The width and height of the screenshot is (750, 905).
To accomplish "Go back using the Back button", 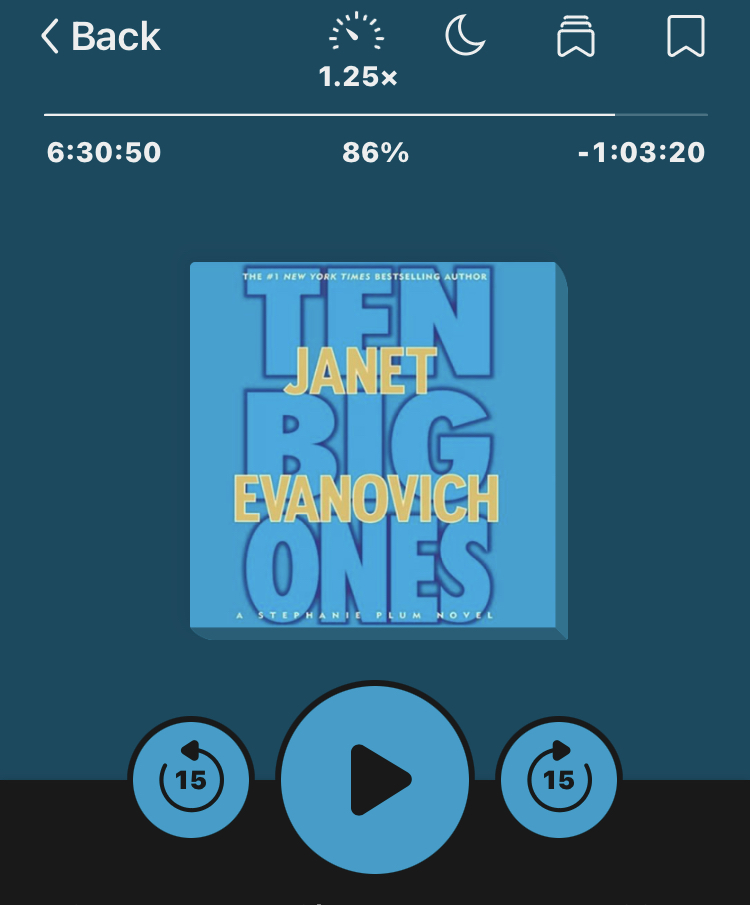I will 100,37.
